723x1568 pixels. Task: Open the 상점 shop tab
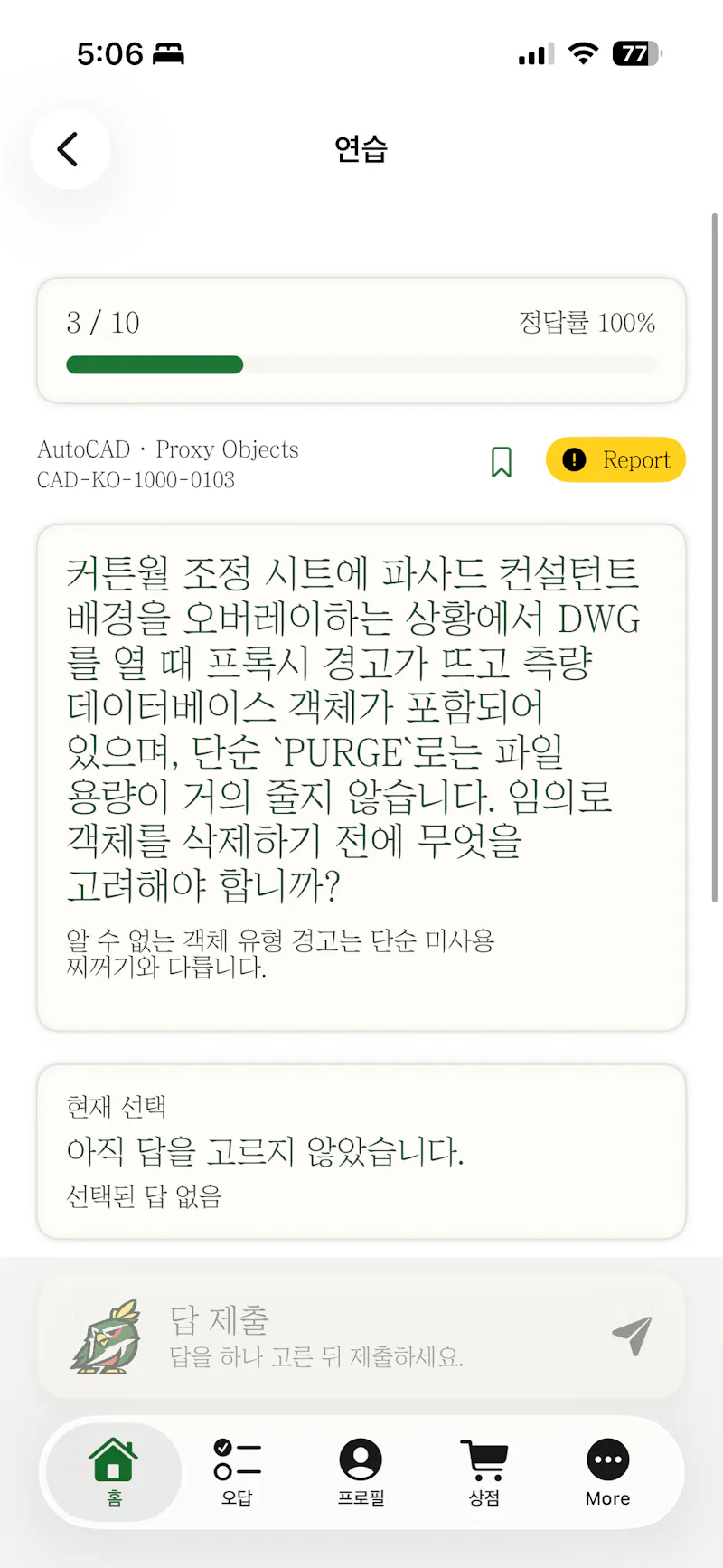pos(484,1472)
